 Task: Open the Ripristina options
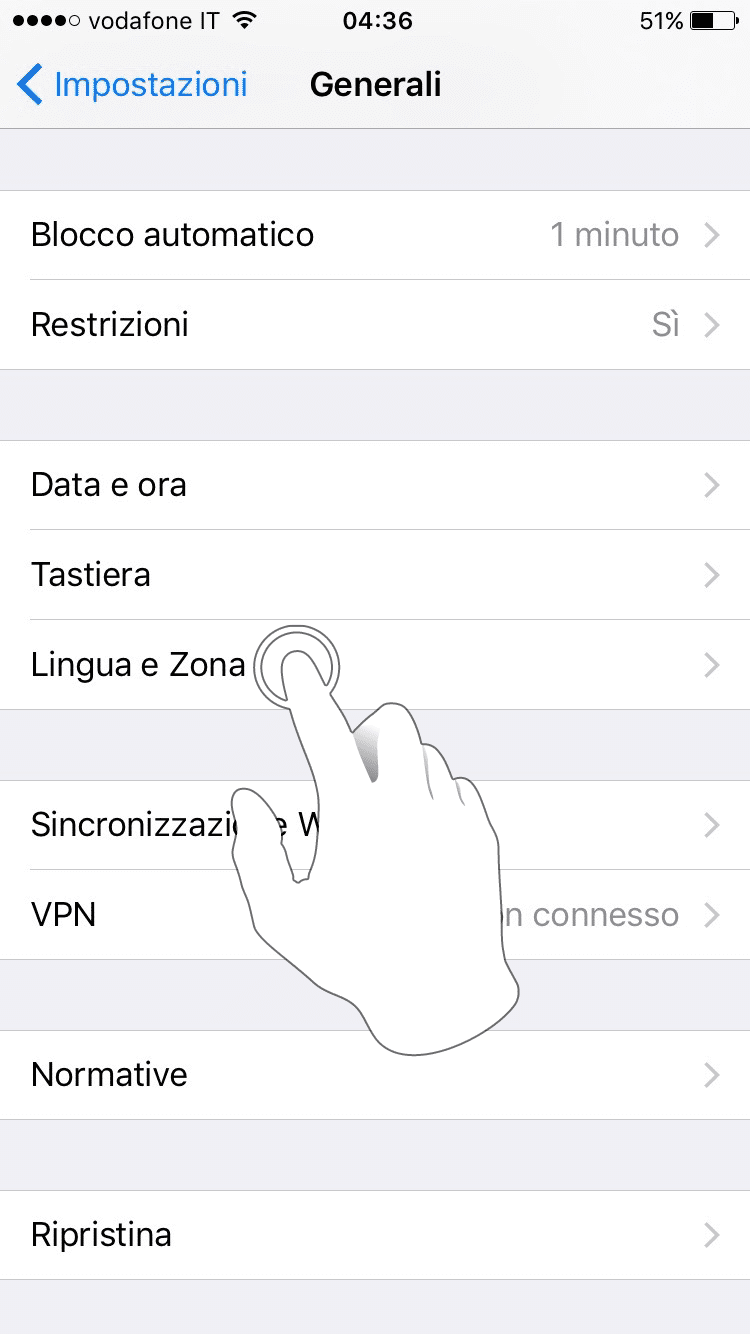(x=374, y=1235)
